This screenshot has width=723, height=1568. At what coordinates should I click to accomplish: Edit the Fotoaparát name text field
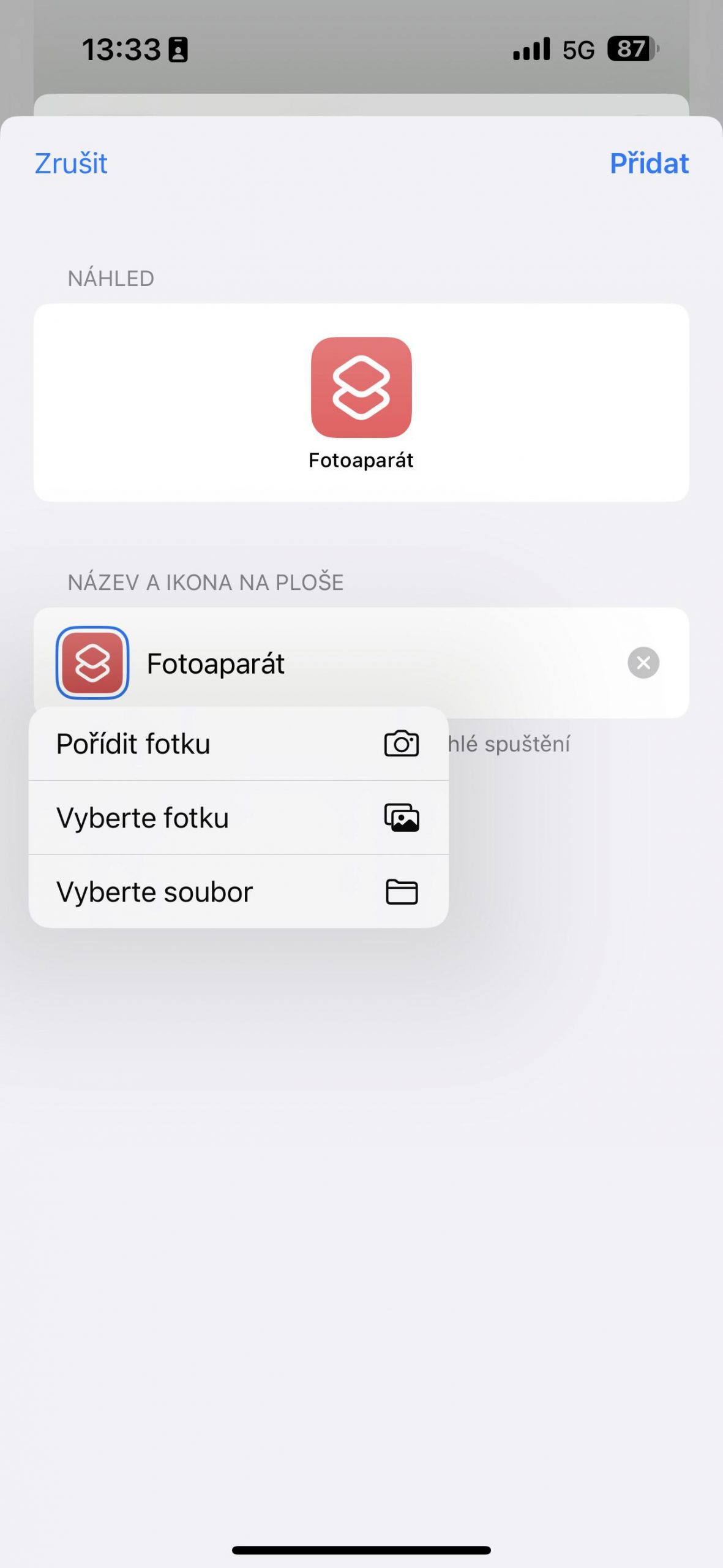click(380, 663)
